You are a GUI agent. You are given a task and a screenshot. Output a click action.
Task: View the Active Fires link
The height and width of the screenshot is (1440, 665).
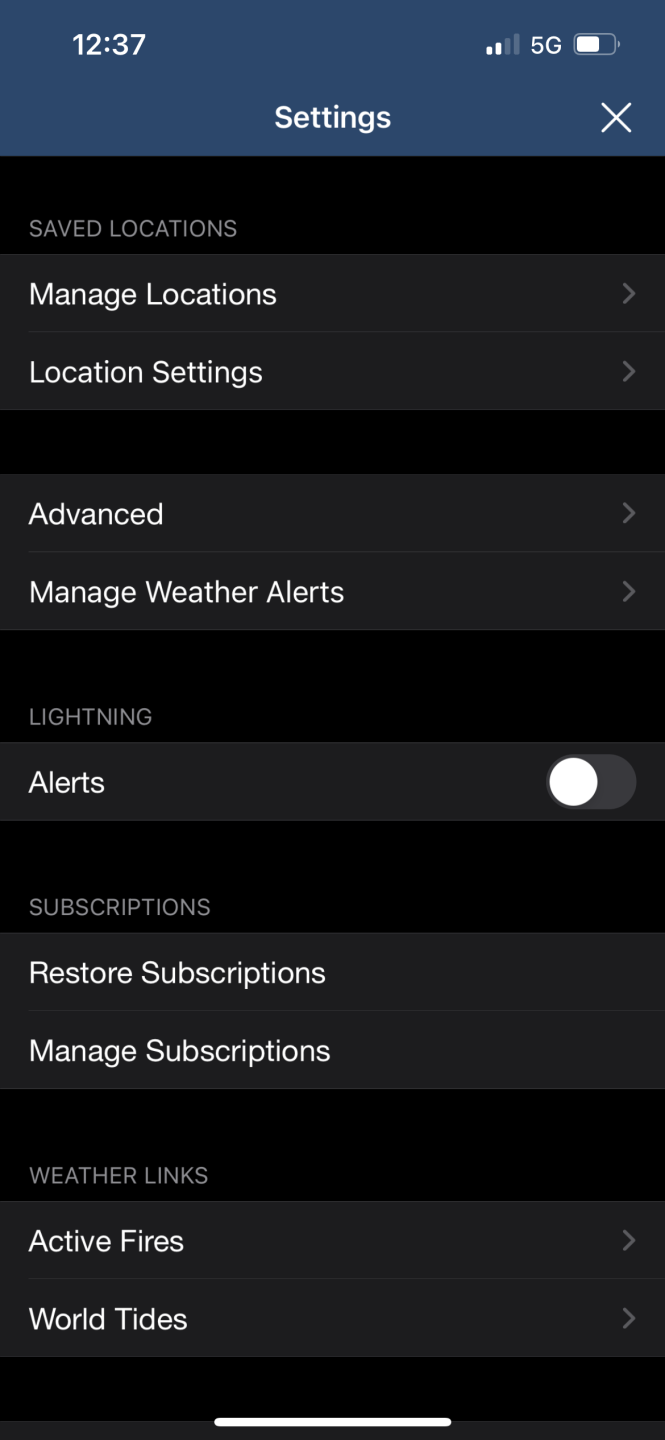pos(332,1241)
